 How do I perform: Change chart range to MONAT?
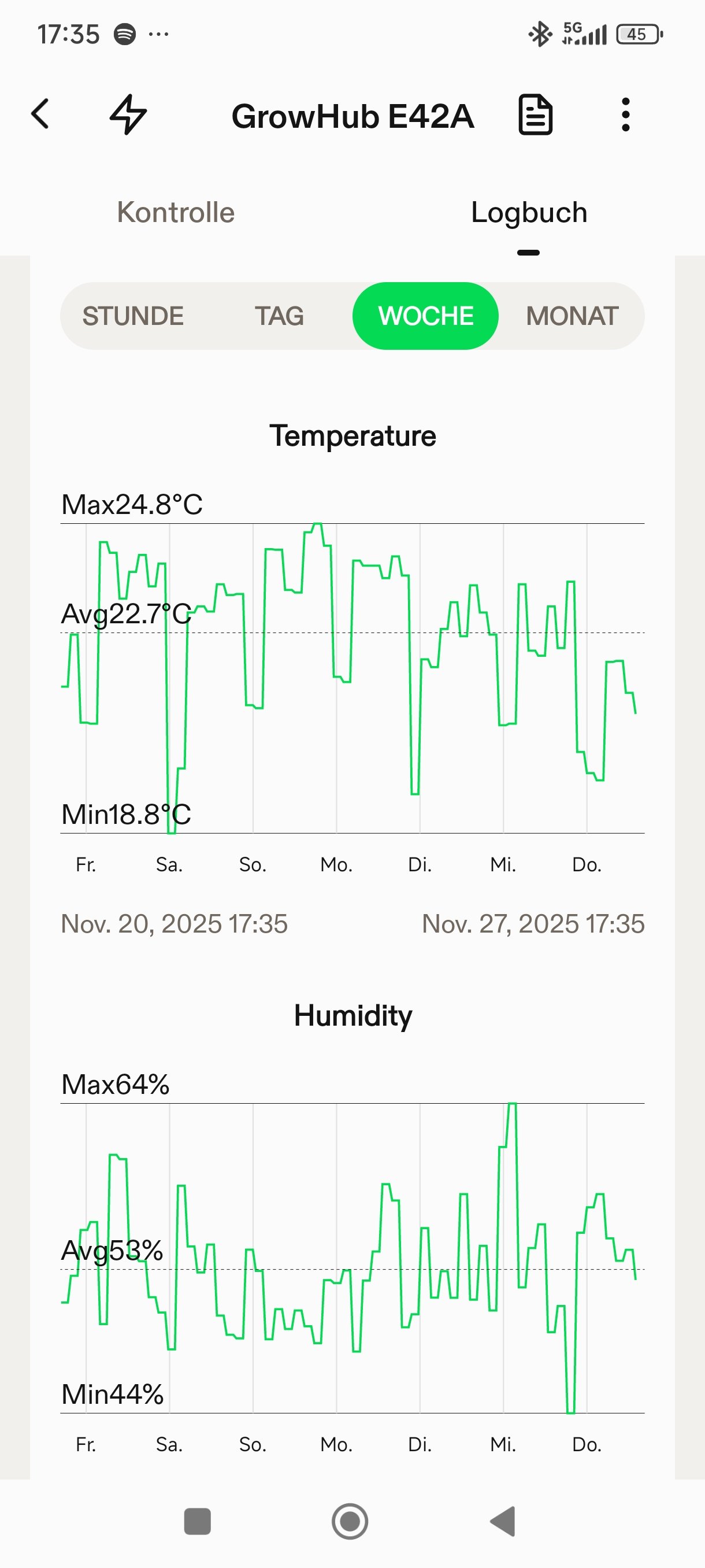click(572, 316)
